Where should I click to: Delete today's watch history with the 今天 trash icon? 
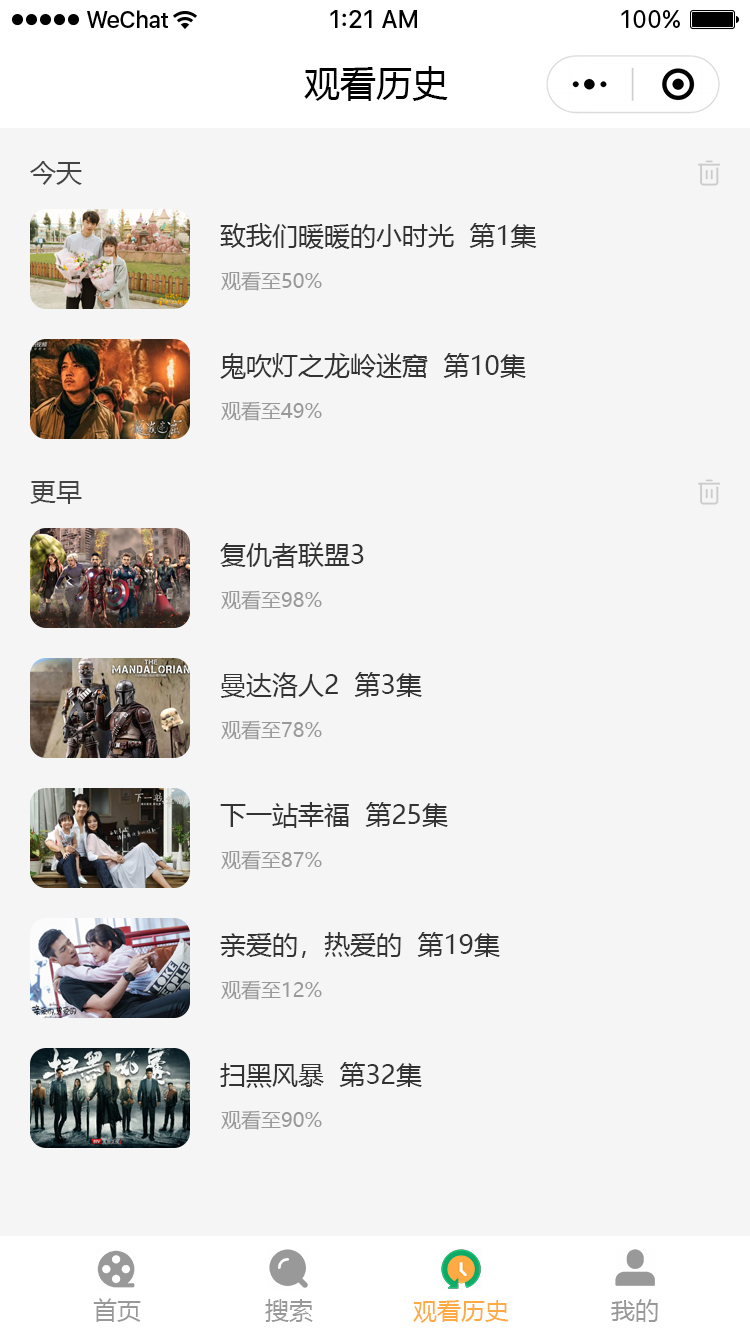point(709,173)
